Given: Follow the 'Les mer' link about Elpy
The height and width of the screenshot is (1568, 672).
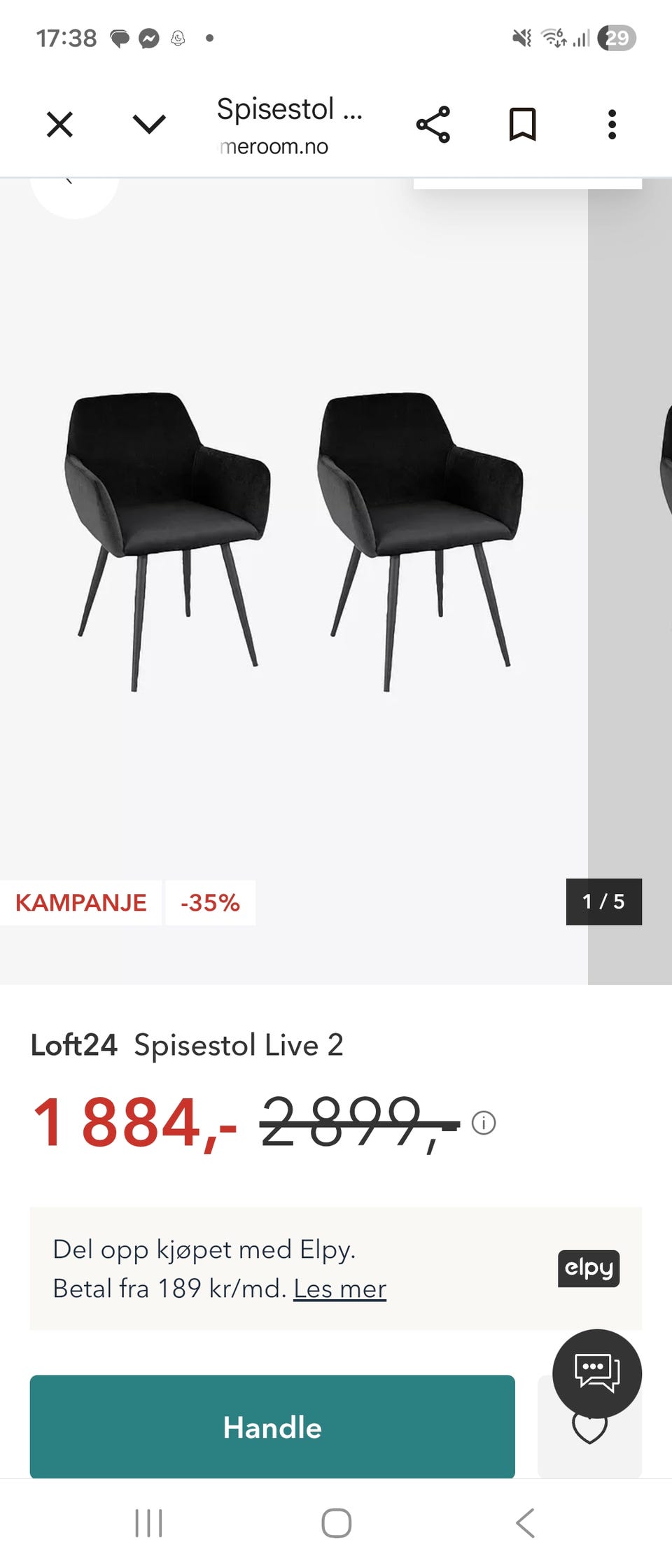Looking at the screenshot, I should (339, 1289).
